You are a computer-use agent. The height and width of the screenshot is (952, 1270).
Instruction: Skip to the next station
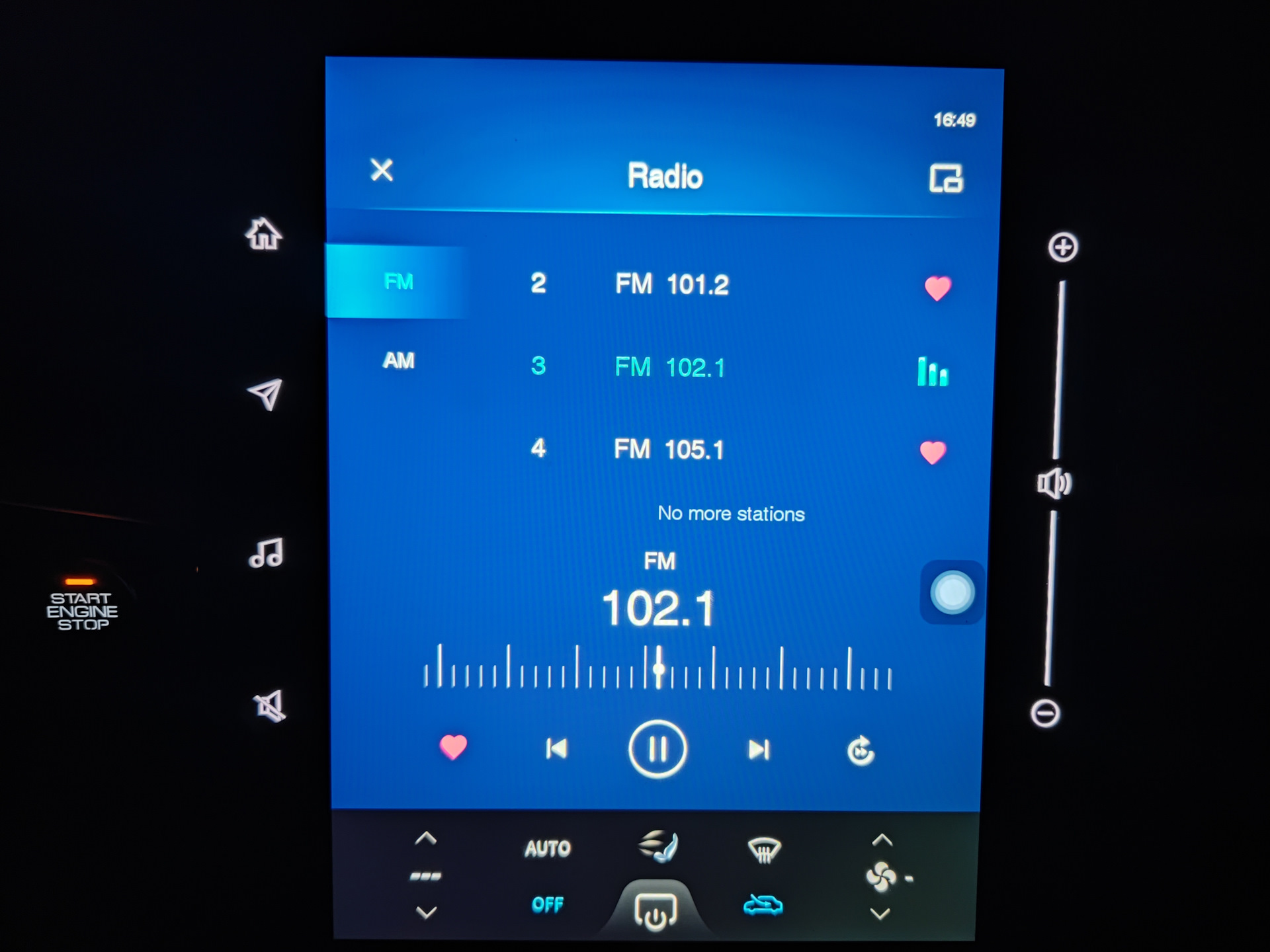coord(759,750)
